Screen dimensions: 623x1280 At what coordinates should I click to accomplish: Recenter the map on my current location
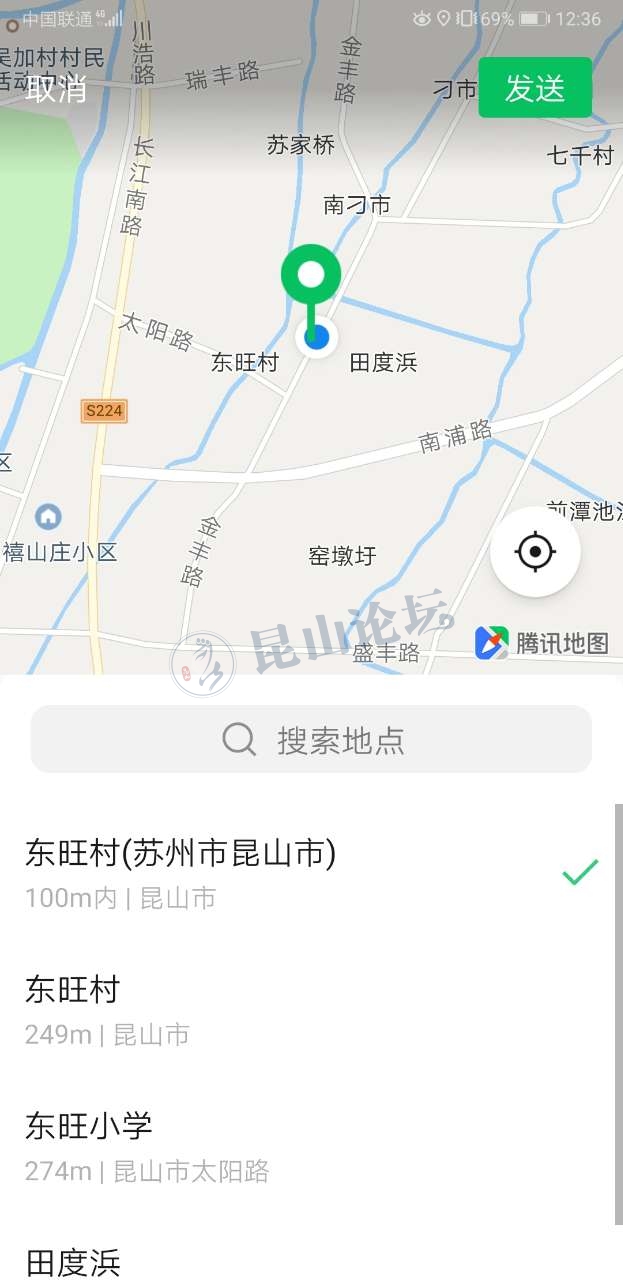point(535,552)
